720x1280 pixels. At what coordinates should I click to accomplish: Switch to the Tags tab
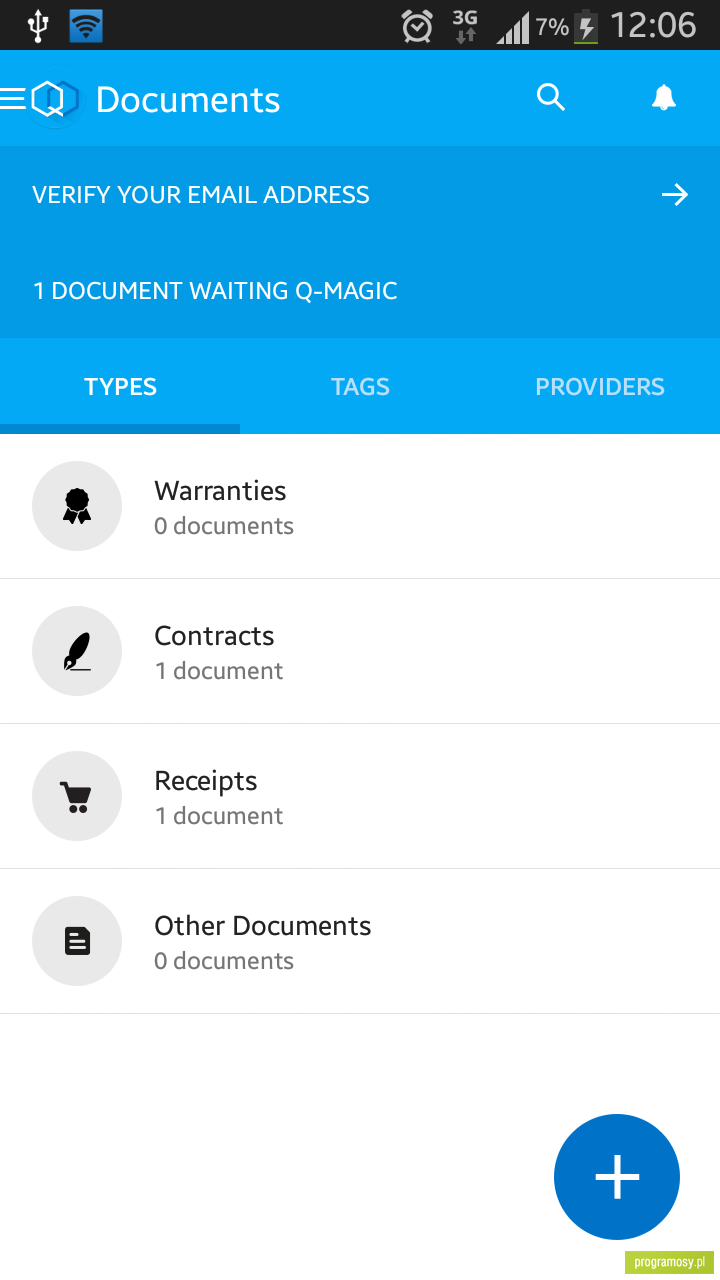(x=360, y=387)
